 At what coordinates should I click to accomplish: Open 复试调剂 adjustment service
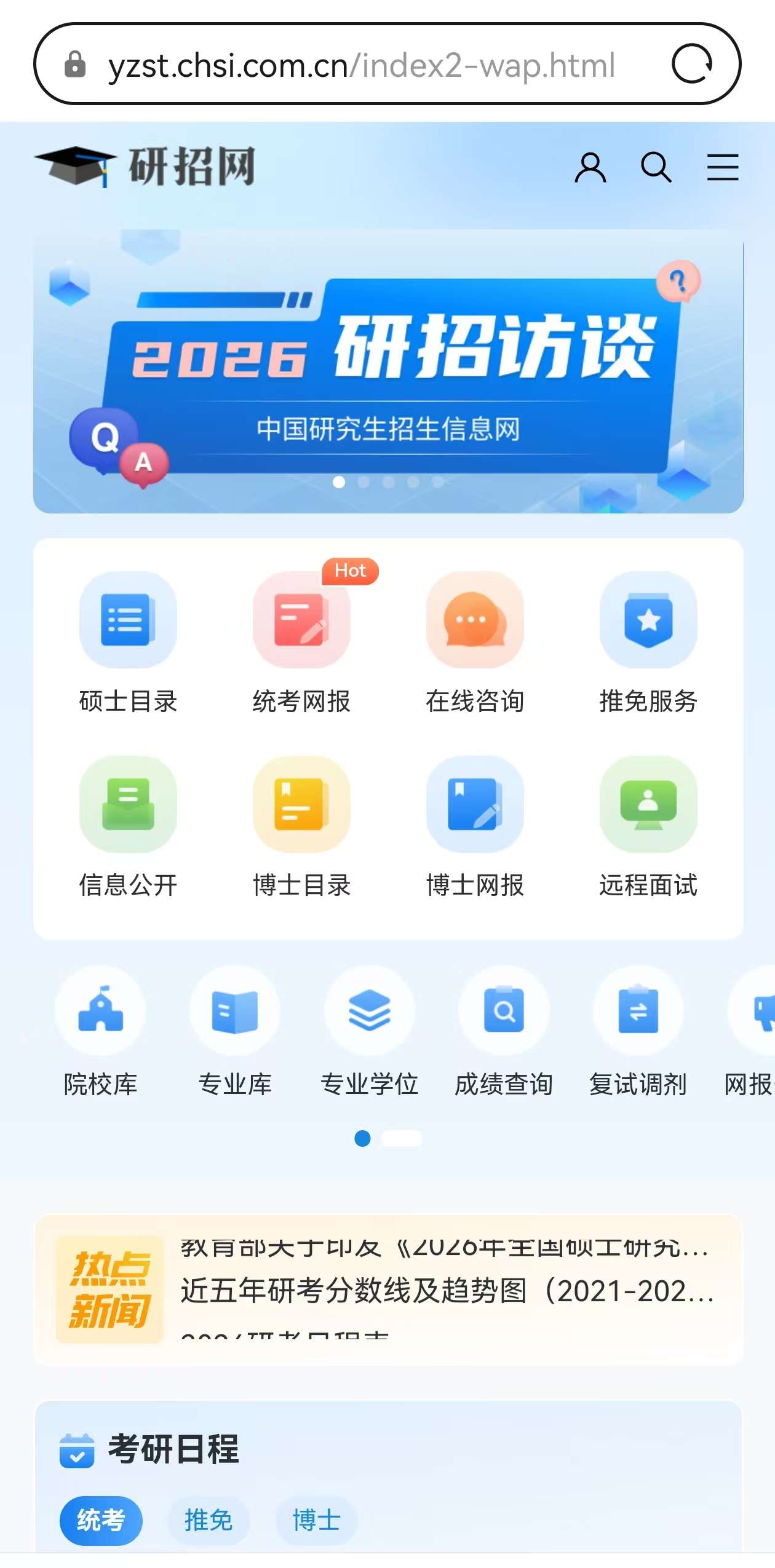[x=638, y=1012]
